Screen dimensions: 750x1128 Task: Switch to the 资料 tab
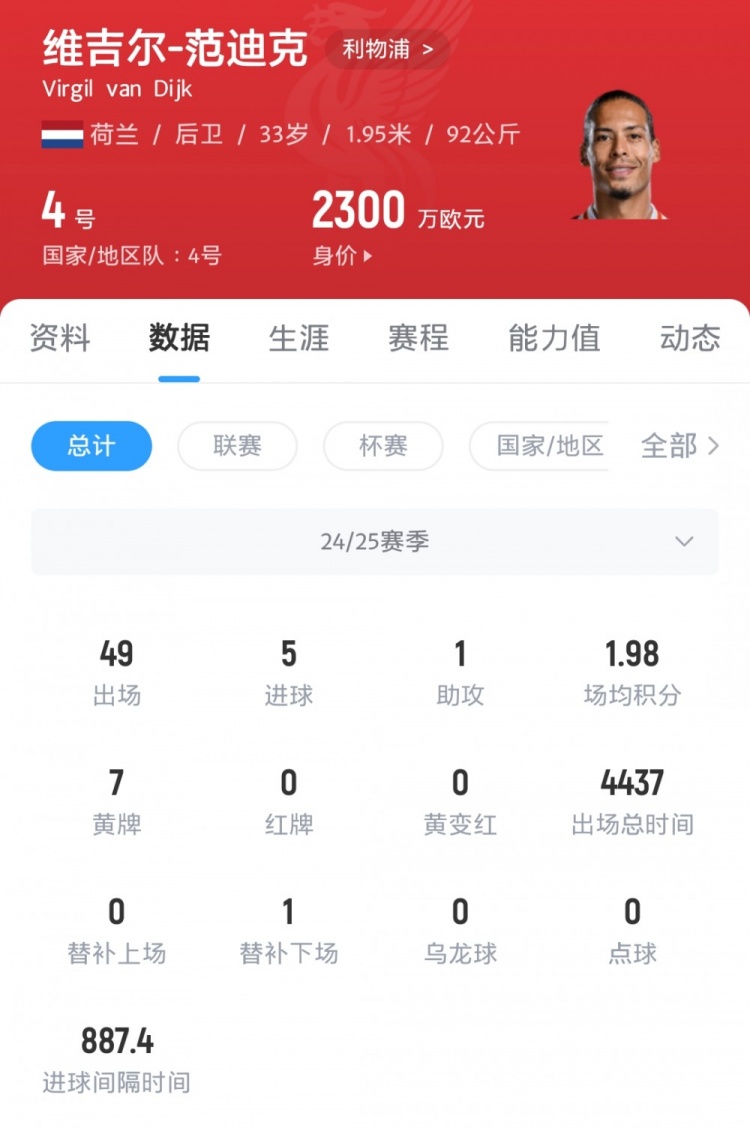pyautogui.click(x=60, y=338)
